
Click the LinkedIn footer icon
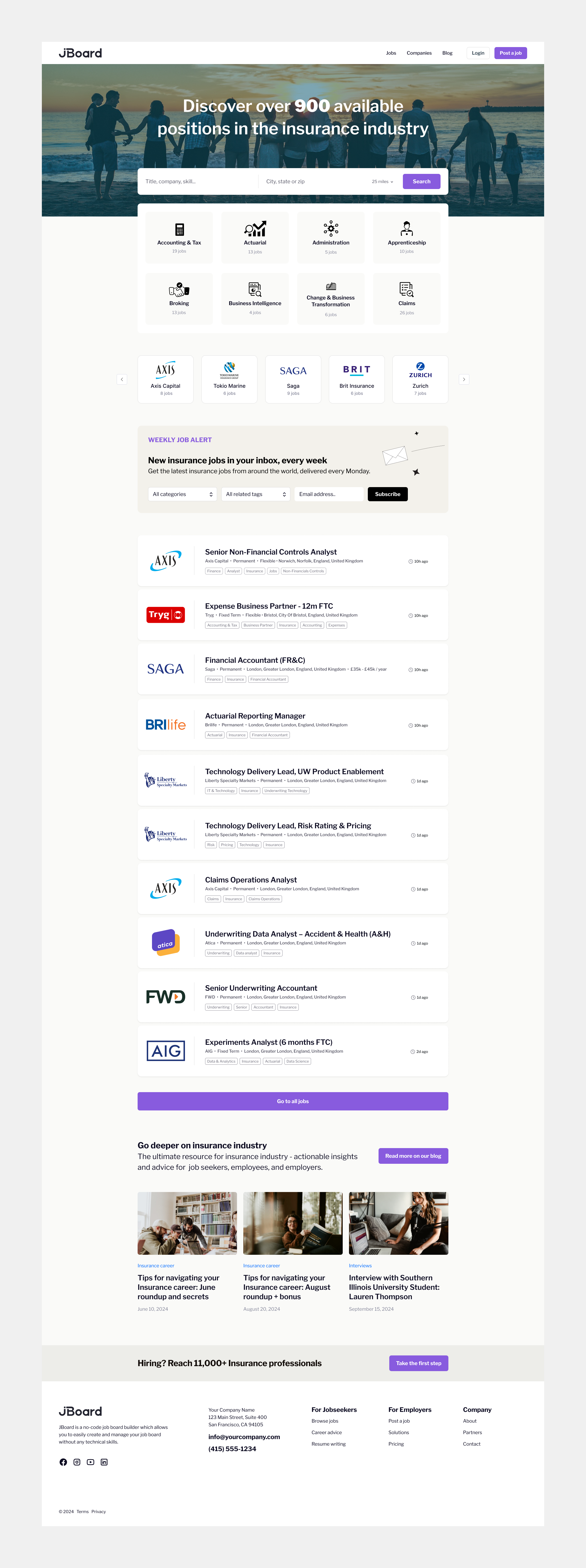(x=104, y=1462)
